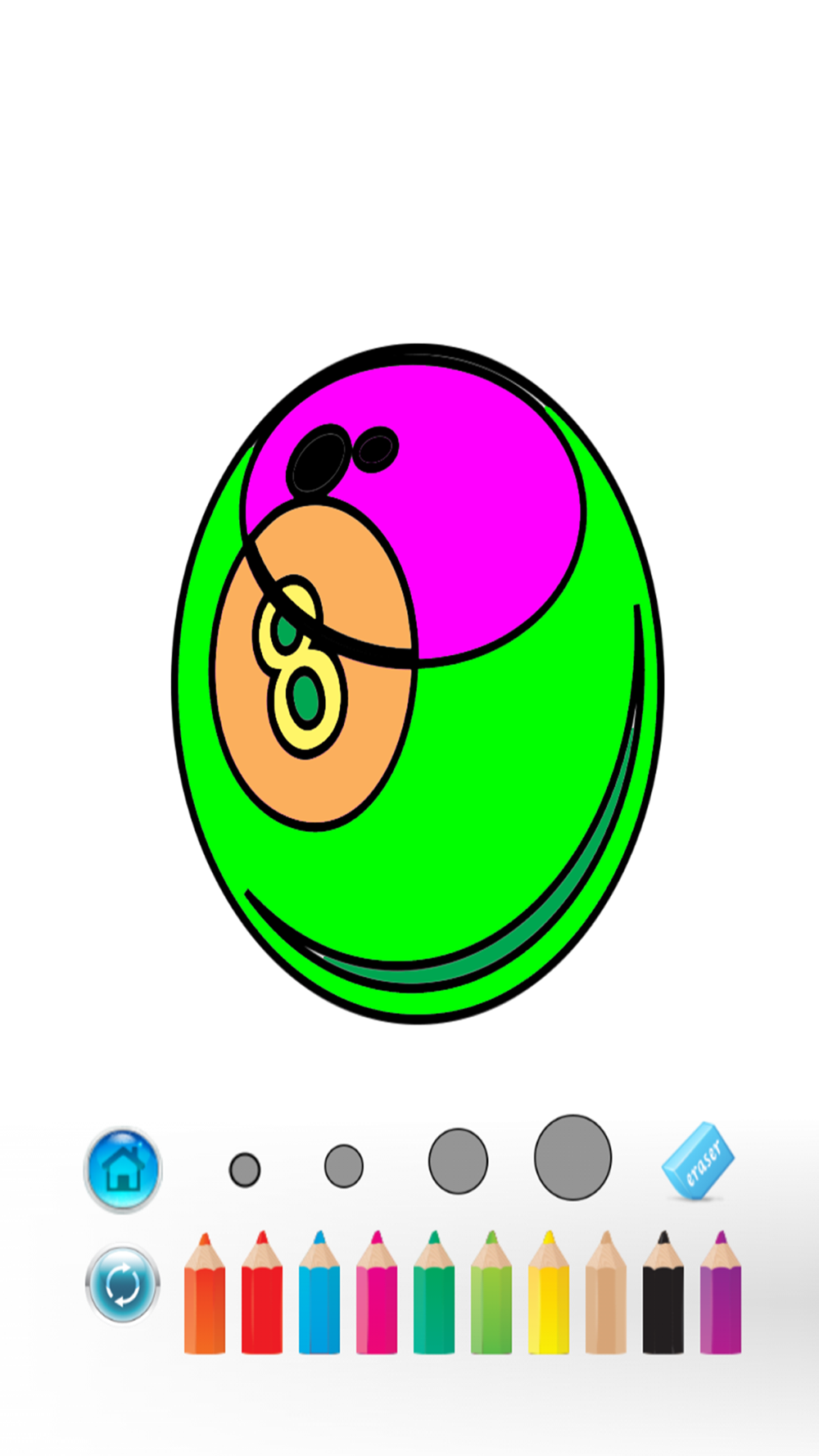
Task: Pick the blue pencil
Action: [319, 1293]
